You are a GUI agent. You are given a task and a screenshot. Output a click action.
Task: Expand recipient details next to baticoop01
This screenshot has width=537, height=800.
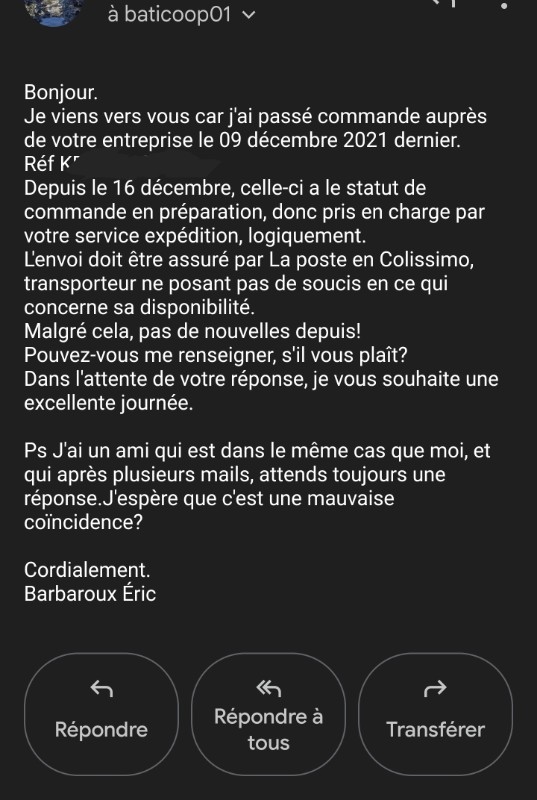(x=248, y=15)
